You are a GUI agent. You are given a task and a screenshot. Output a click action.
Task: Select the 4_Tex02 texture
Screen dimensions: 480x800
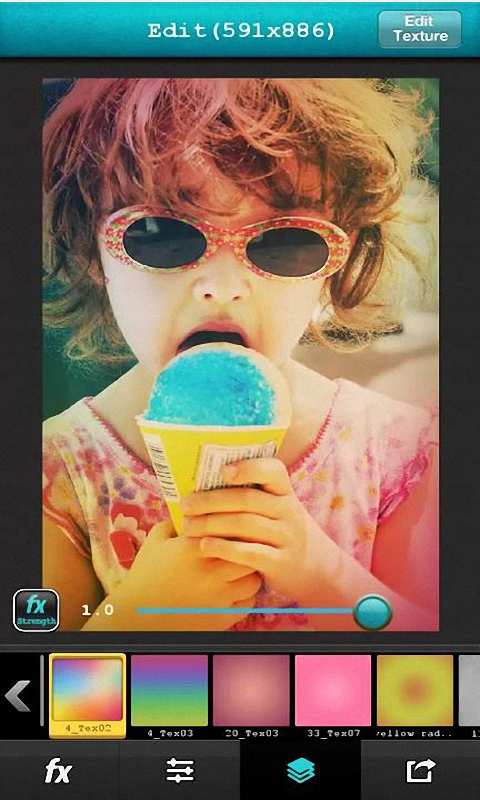(87, 695)
